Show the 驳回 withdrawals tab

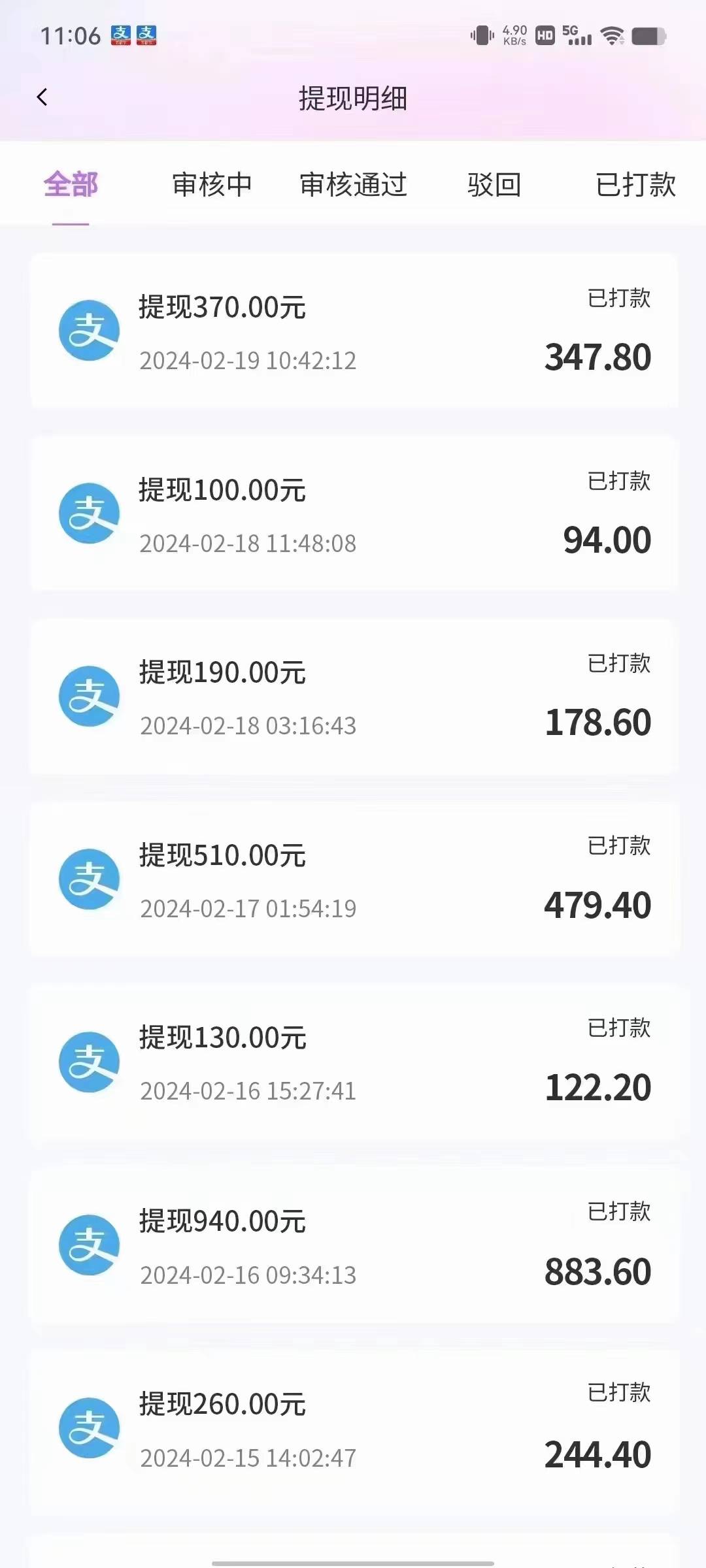494,185
